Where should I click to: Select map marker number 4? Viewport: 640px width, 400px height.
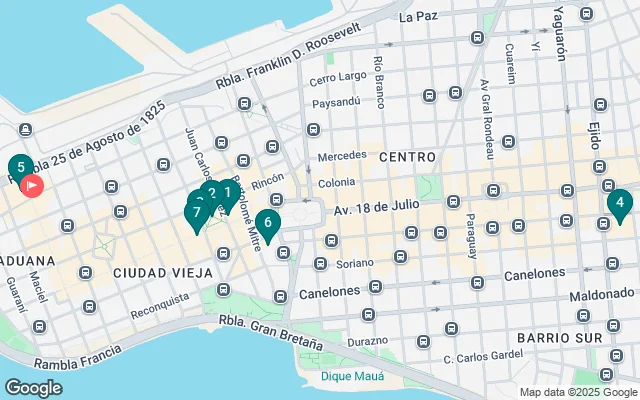tap(619, 204)
